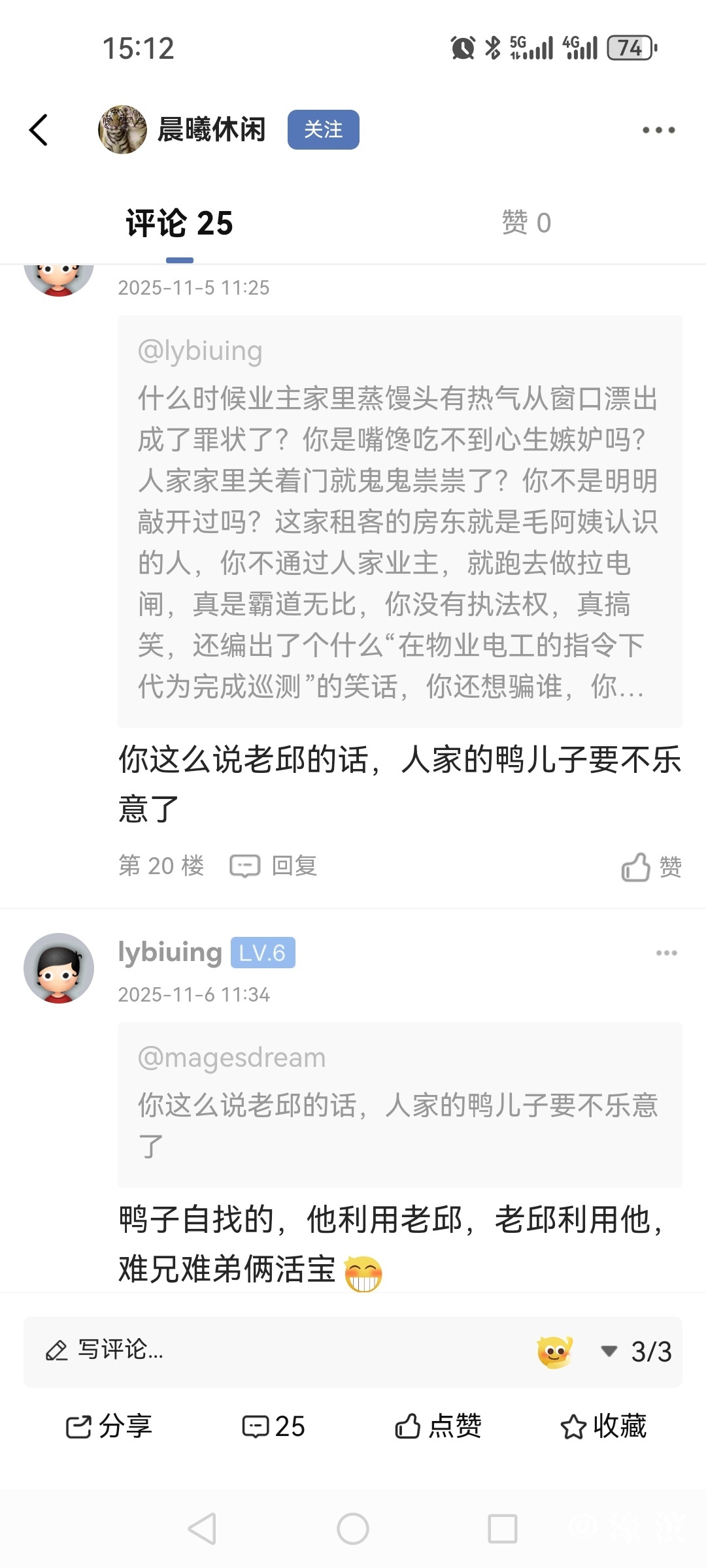Go back using the top-left arrow
This screenshot has height=1568, width=706.
[x=39, y=130]
